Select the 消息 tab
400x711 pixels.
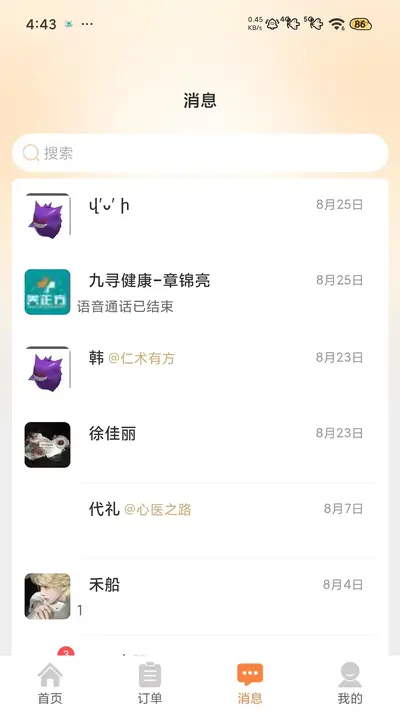[x=250, y=683]
